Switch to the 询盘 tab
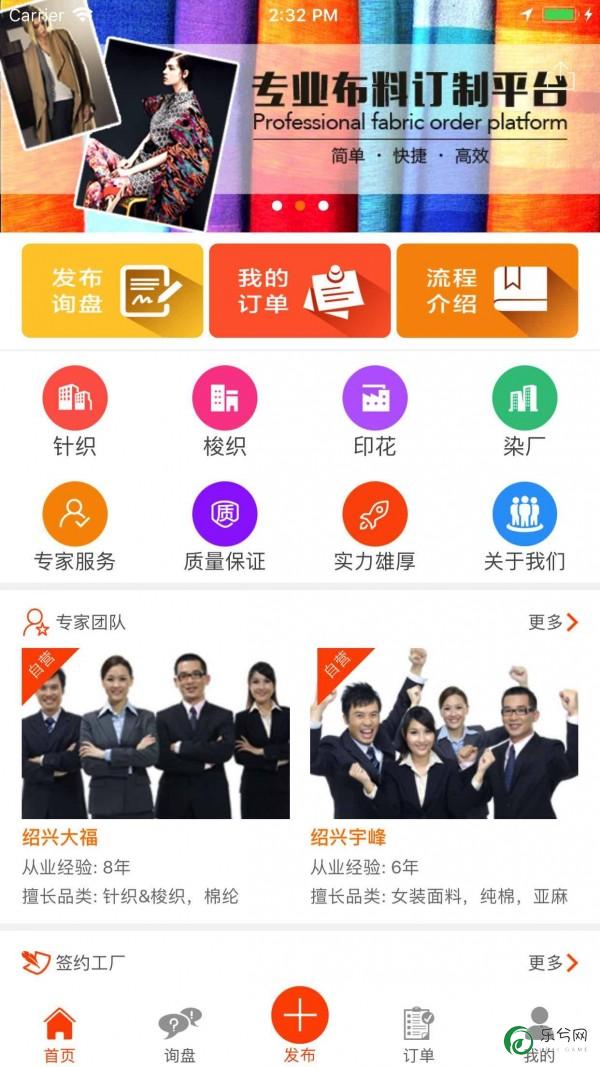 (x=180, y=1034)
